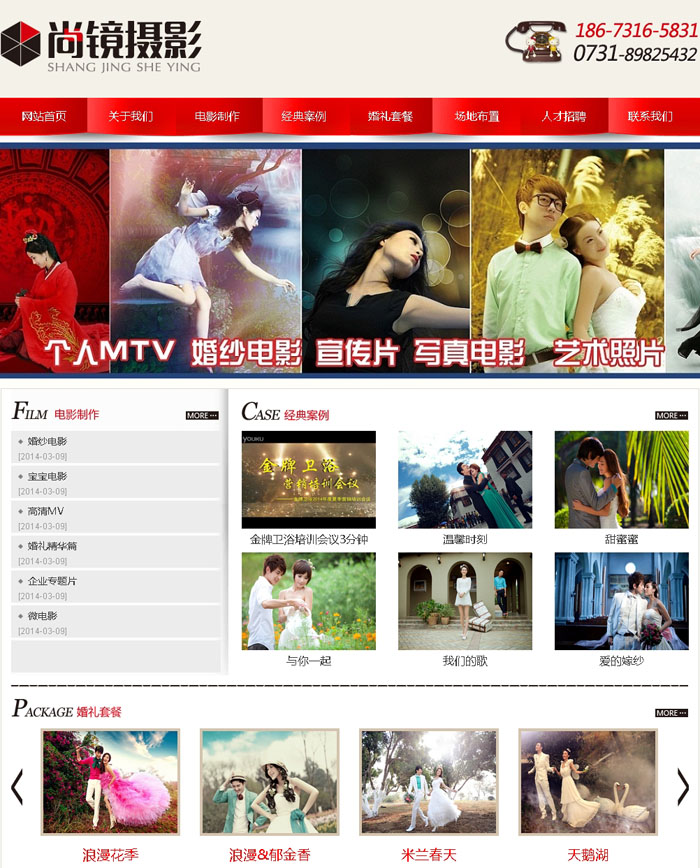Open 经典案例 in navigation bar
Screen dimensions: 700x868
click(304, 116)
